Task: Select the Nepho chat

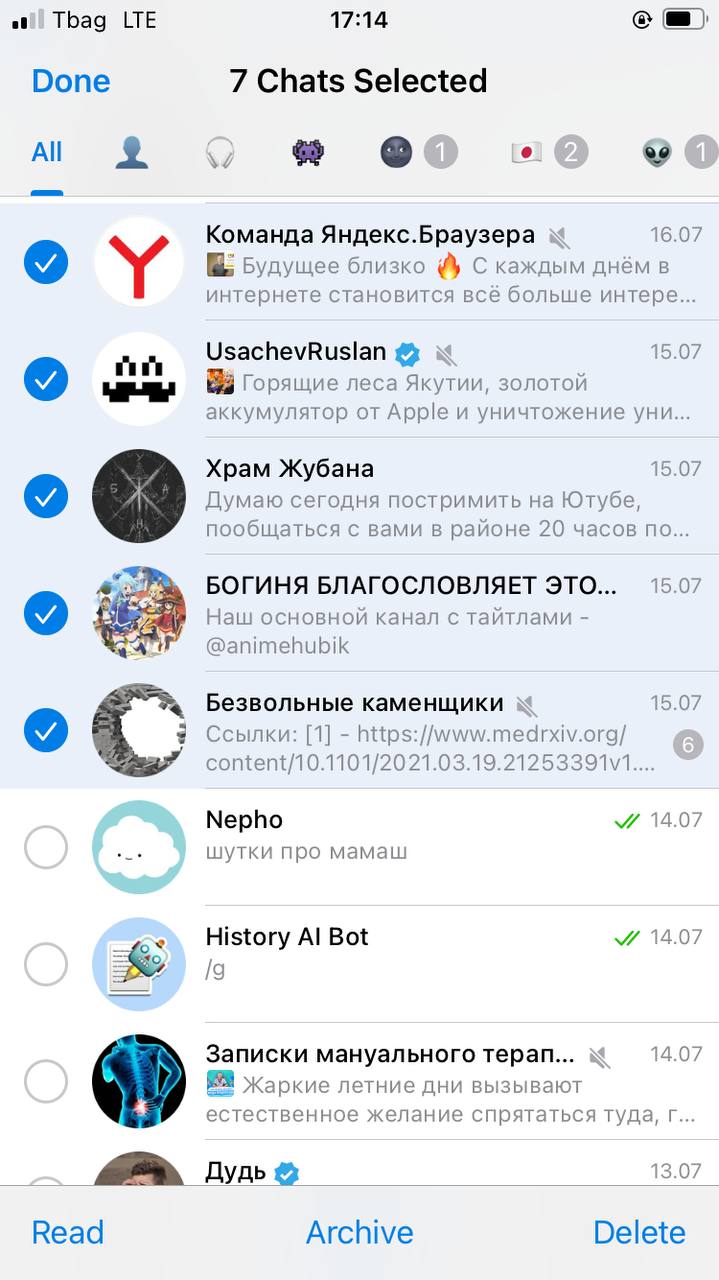Action: [x=46, y=848]
